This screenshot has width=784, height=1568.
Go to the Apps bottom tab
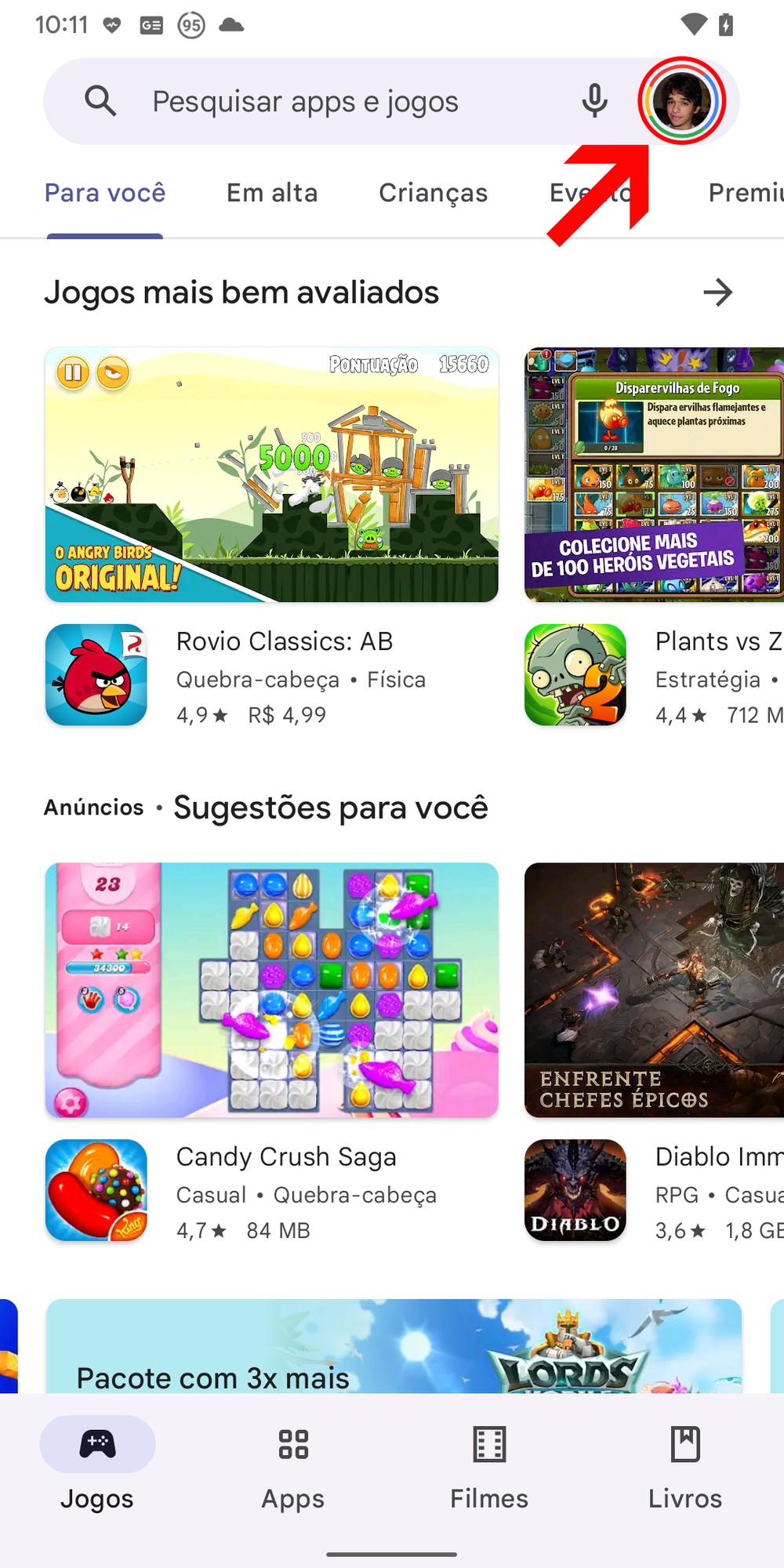point(293,1466)
